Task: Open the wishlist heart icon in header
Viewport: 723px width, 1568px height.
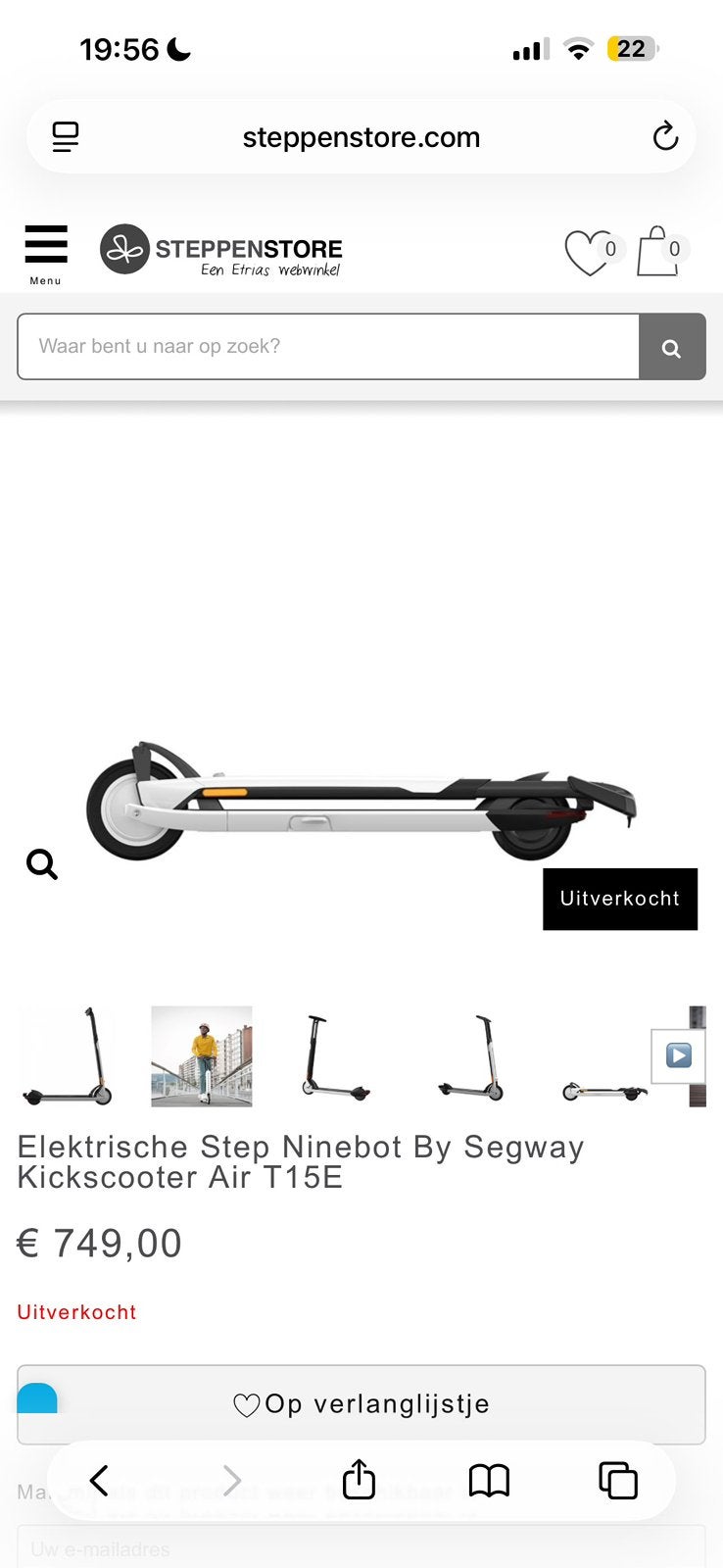Action: coord(591,252)
